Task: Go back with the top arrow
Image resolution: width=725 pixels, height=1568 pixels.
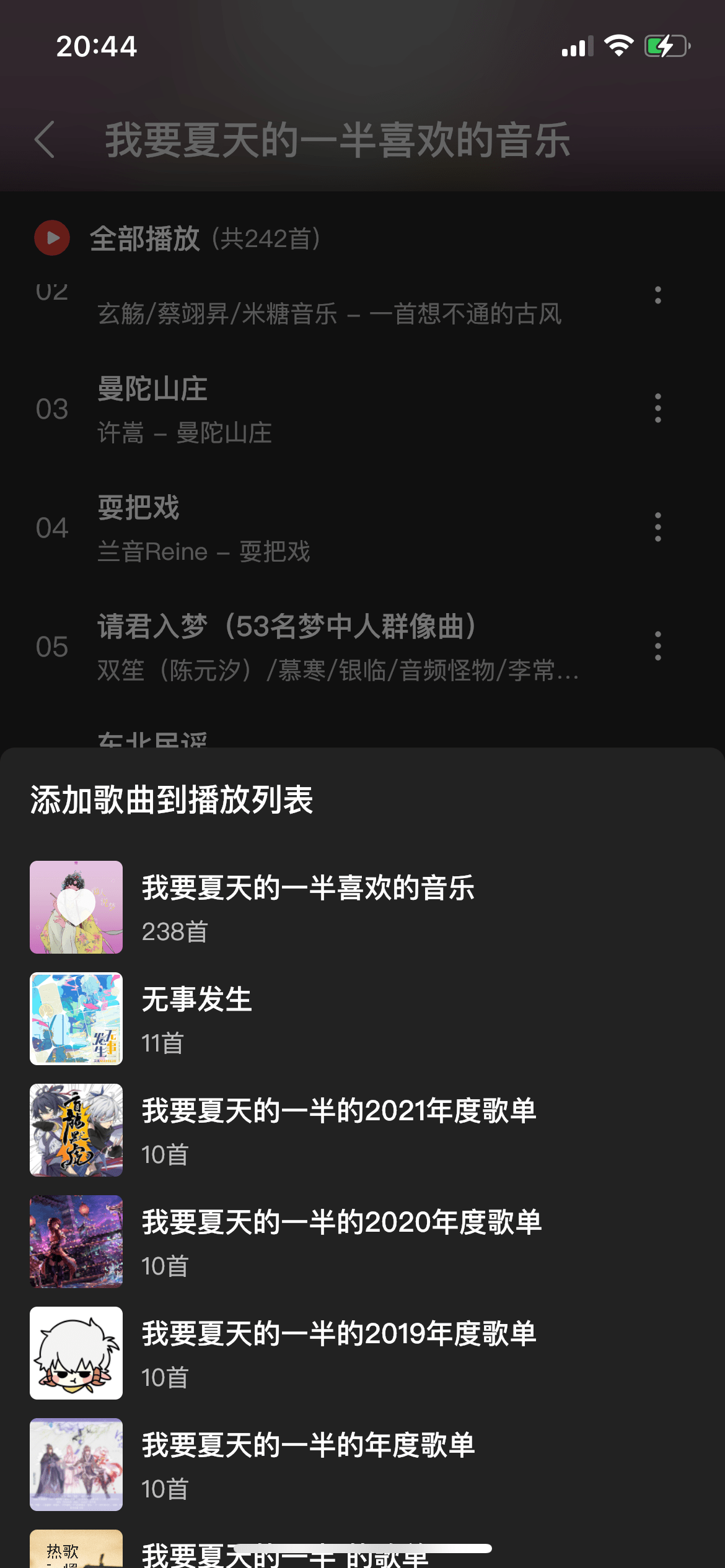Action: tap(45, 139)
